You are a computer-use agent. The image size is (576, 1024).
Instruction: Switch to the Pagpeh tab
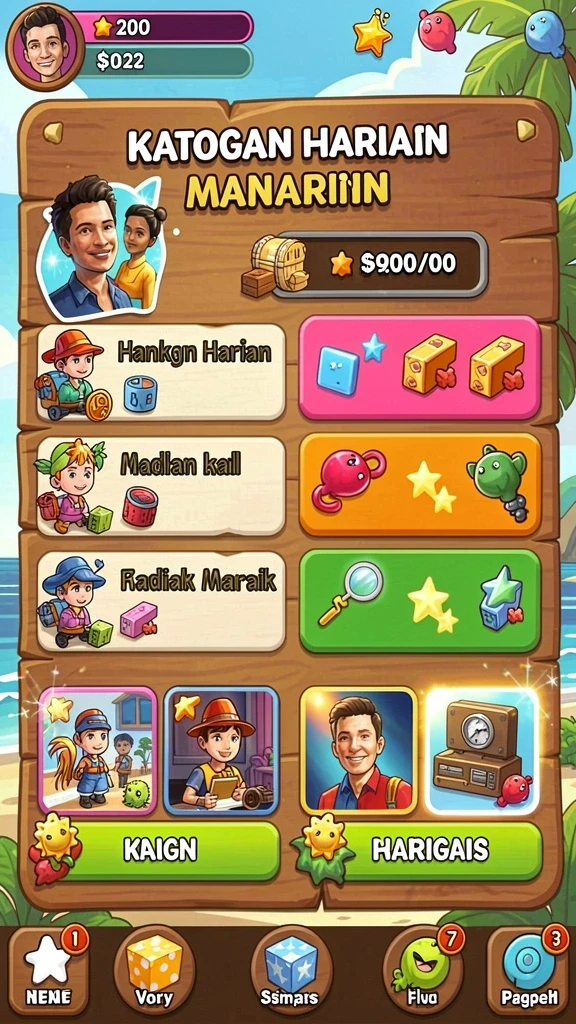529,971
